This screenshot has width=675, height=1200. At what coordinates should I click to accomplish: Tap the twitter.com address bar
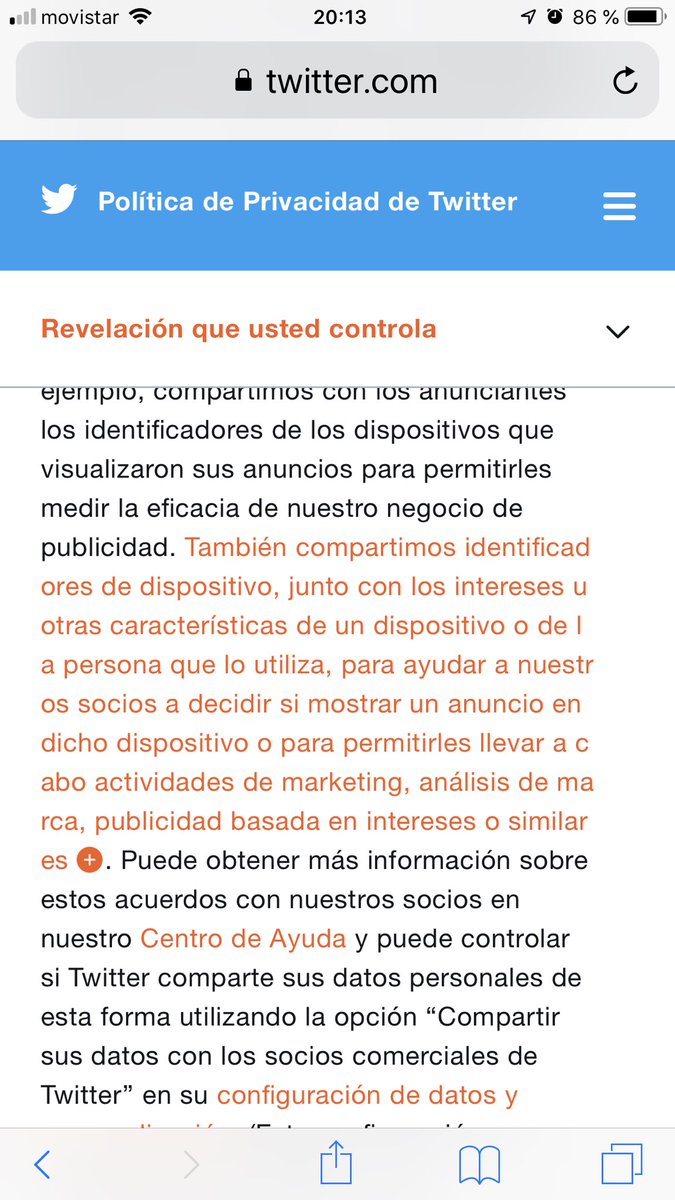[337, 81]
